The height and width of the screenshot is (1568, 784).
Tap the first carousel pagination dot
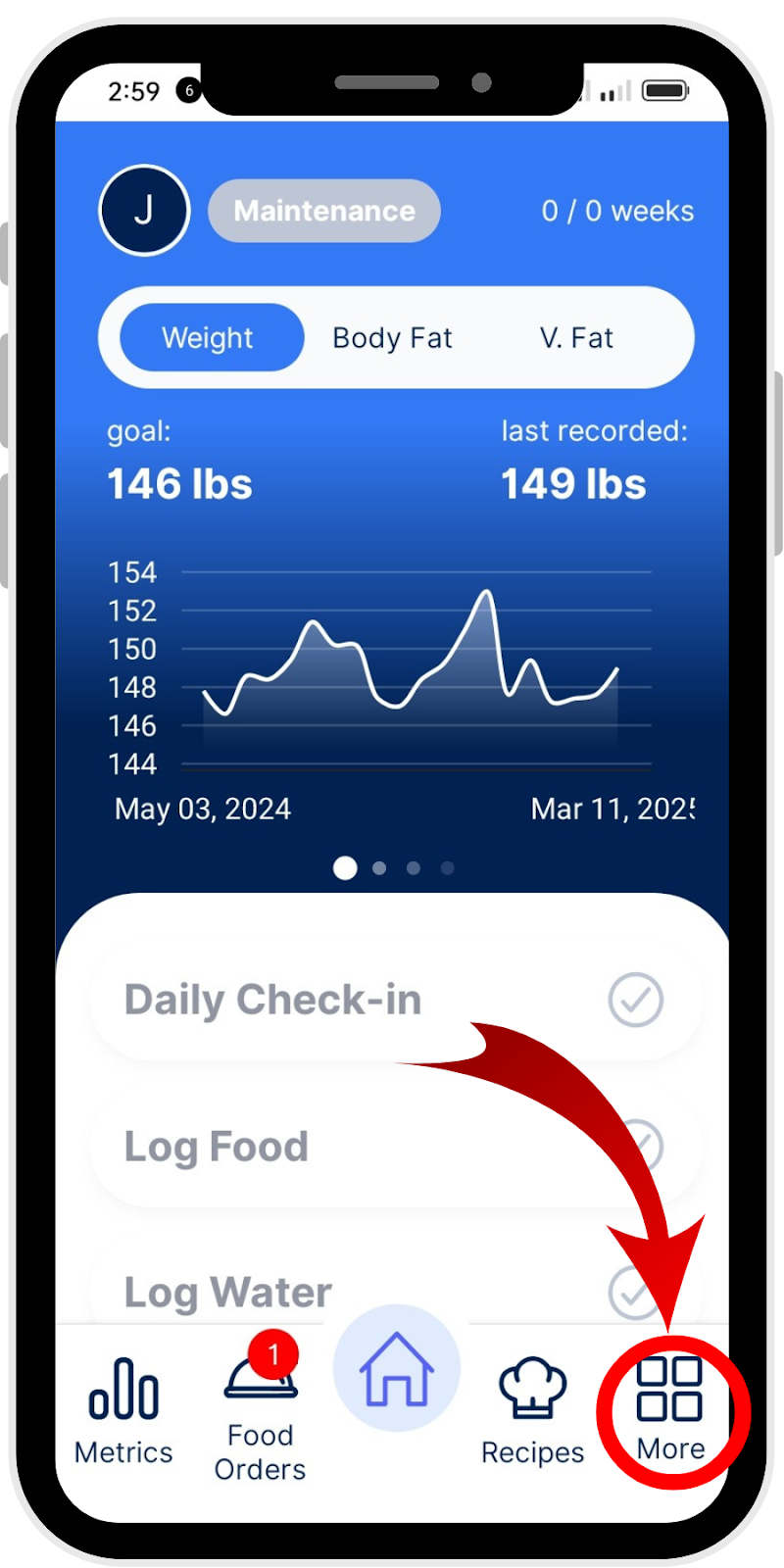tap(345, 868)
